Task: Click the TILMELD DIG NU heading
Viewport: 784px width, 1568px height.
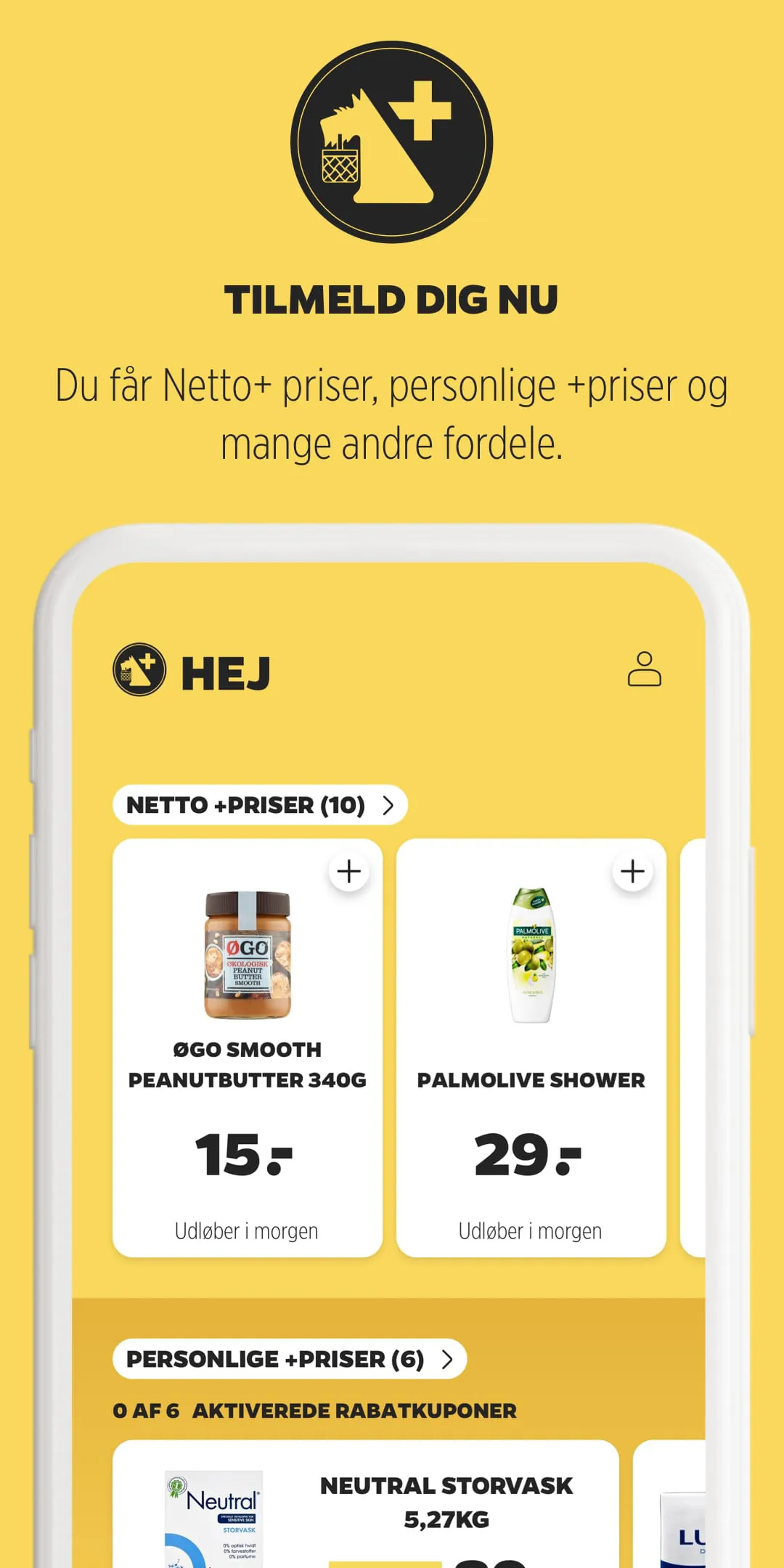Action: [392, 296]
